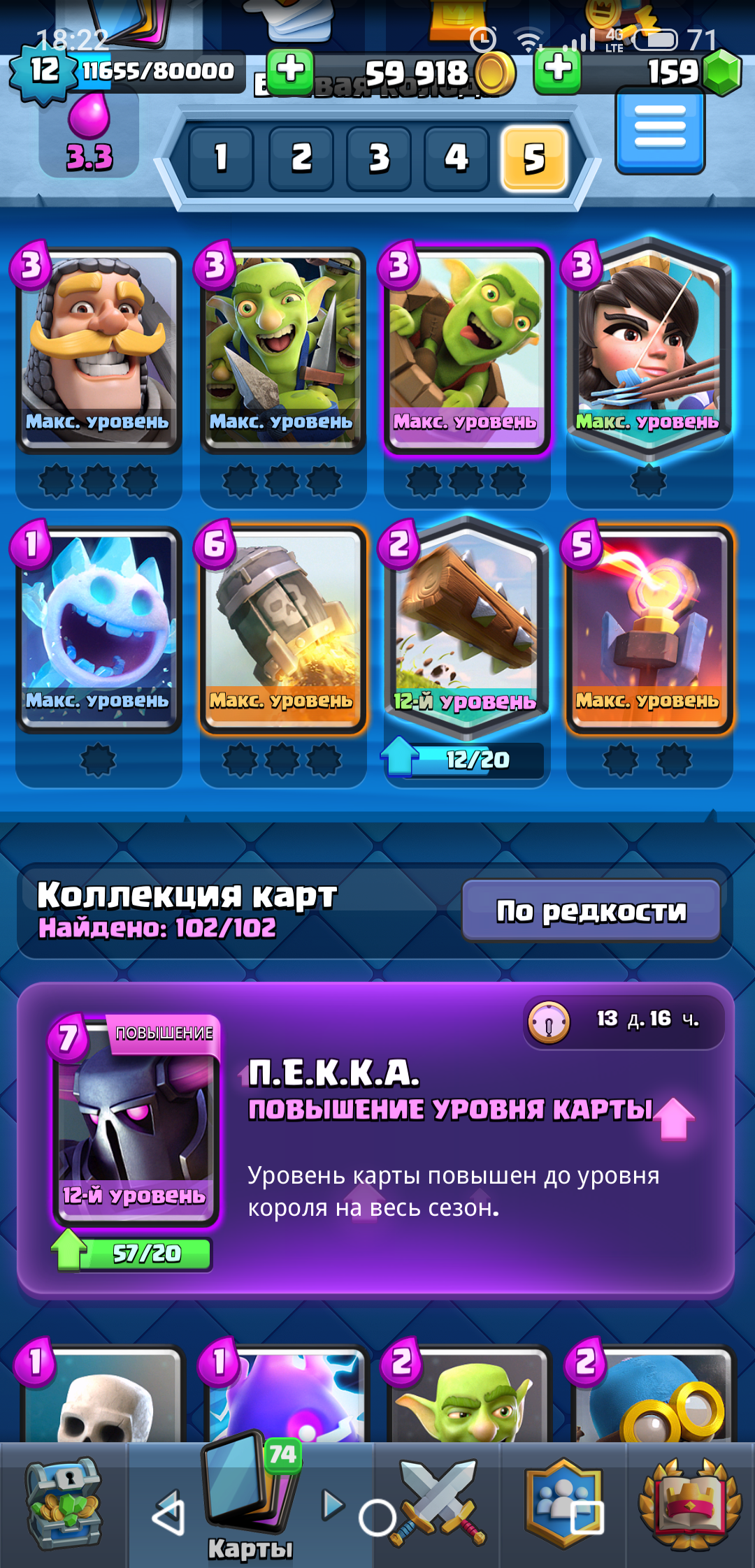This screenshot has height=1568, width=755.
Task: Add gold with the green plus button
Action: point(290,71)
